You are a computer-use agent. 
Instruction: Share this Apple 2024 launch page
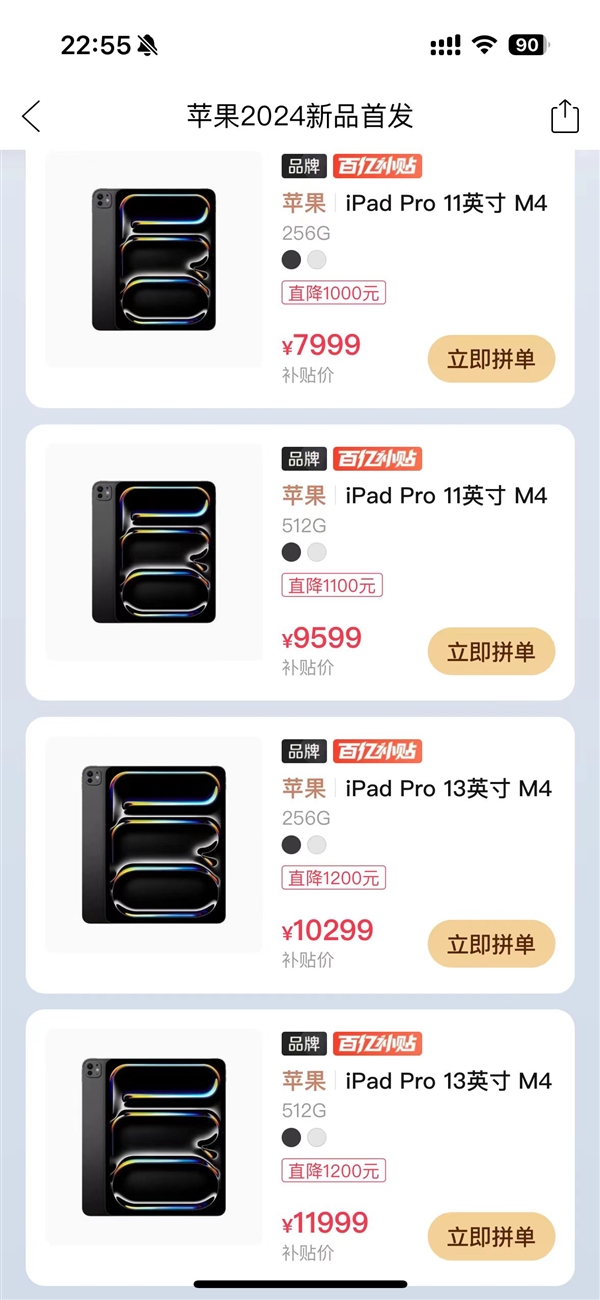pyautogui.click(x=565, y=116)
